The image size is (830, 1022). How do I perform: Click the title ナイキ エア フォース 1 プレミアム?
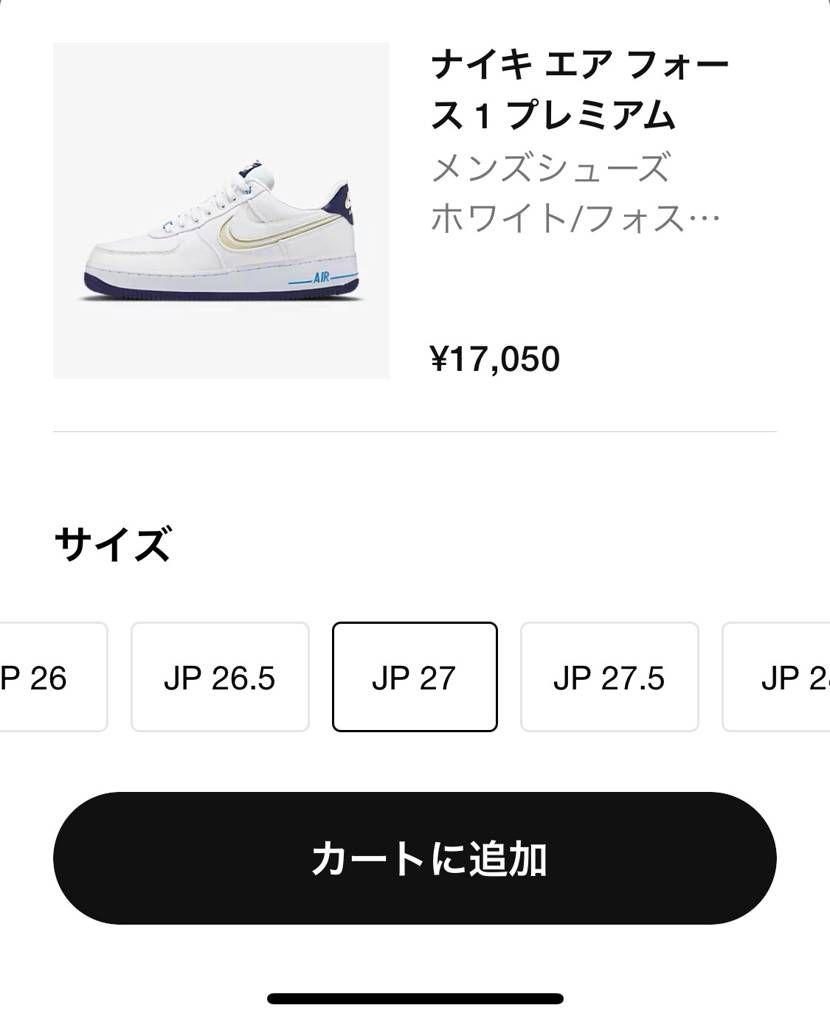click(578, 90)
